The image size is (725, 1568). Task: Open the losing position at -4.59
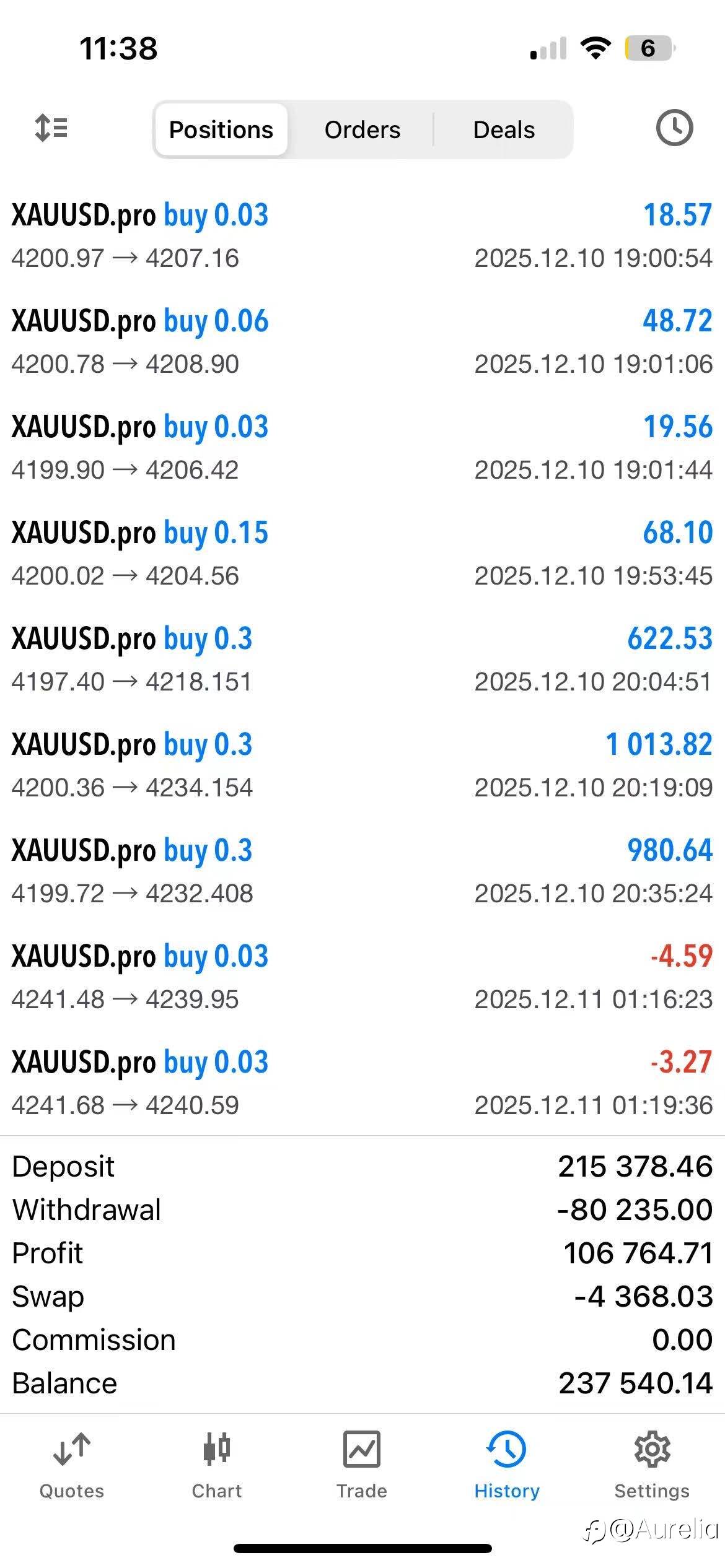tap(362, 977)
